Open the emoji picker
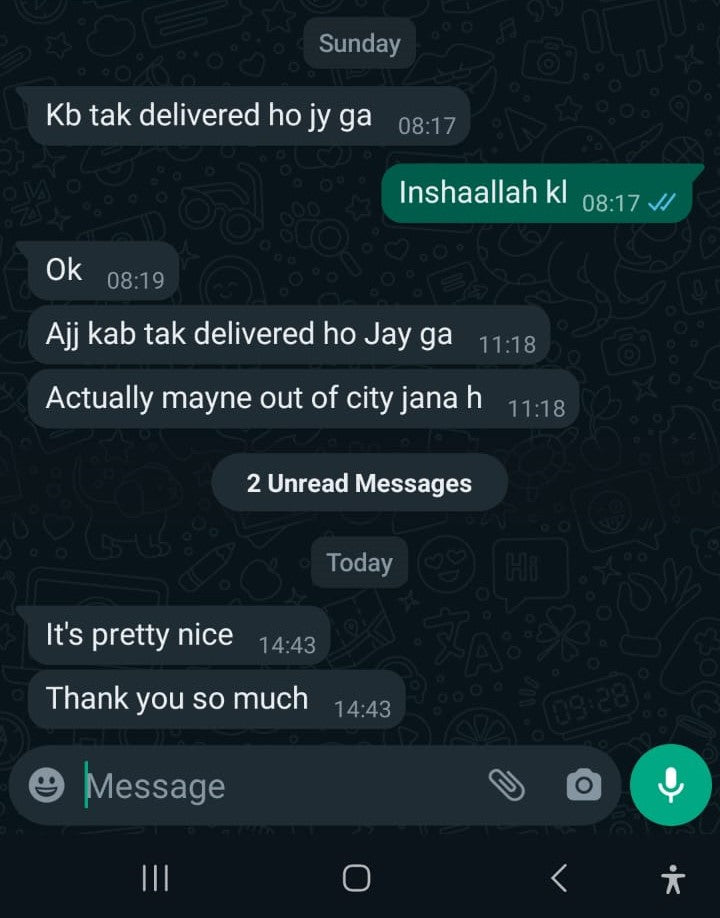Viewport: 720px width, 918px height. coord(46,785)
